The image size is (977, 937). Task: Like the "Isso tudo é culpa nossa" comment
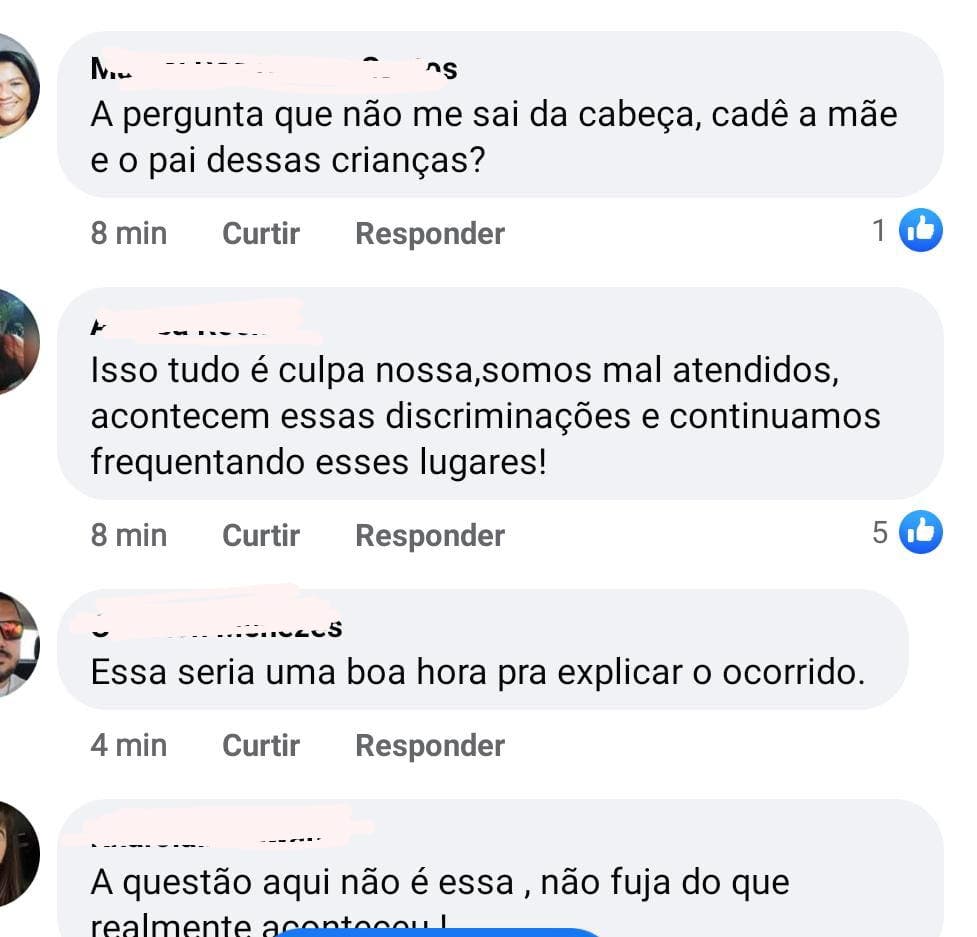coord(261,536)
